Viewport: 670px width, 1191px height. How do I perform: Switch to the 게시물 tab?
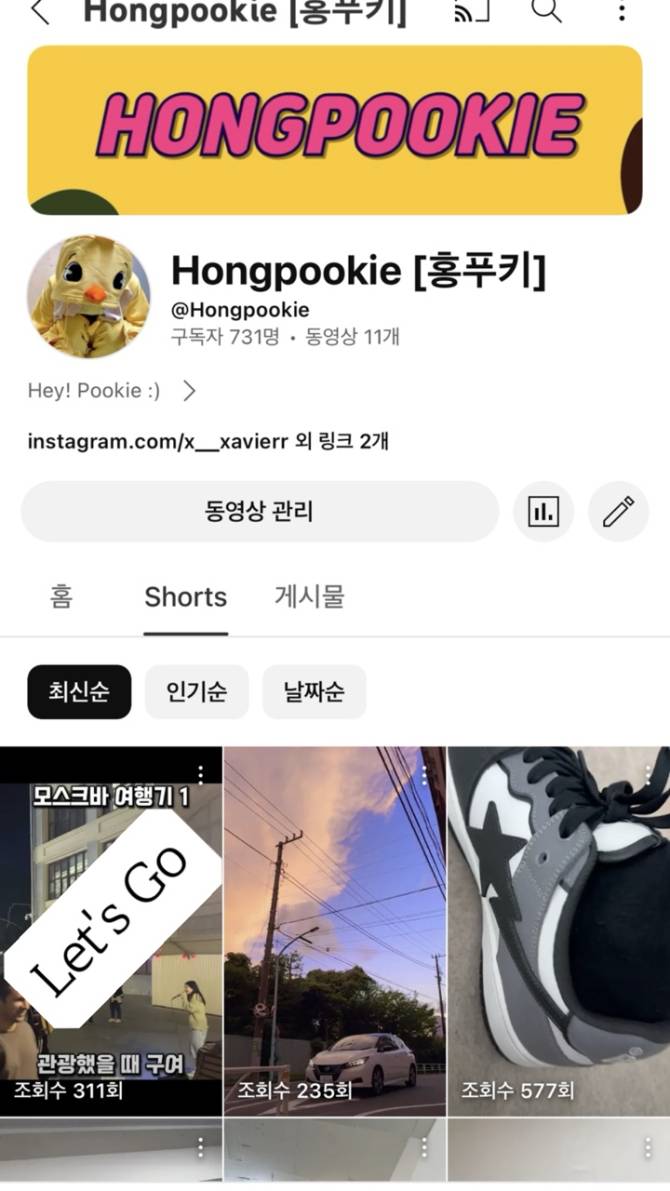coord(309,597)
